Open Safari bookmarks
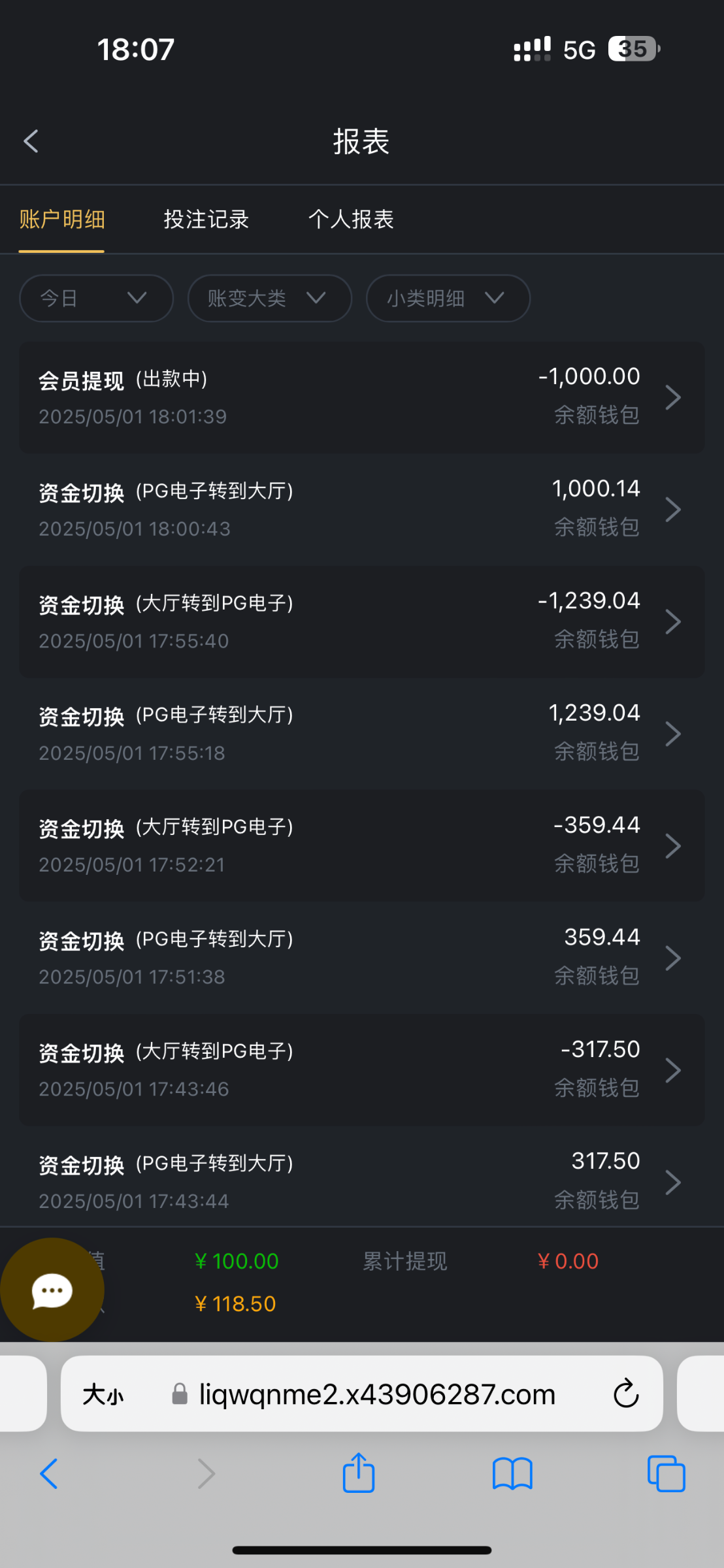 coord(512,1474)
